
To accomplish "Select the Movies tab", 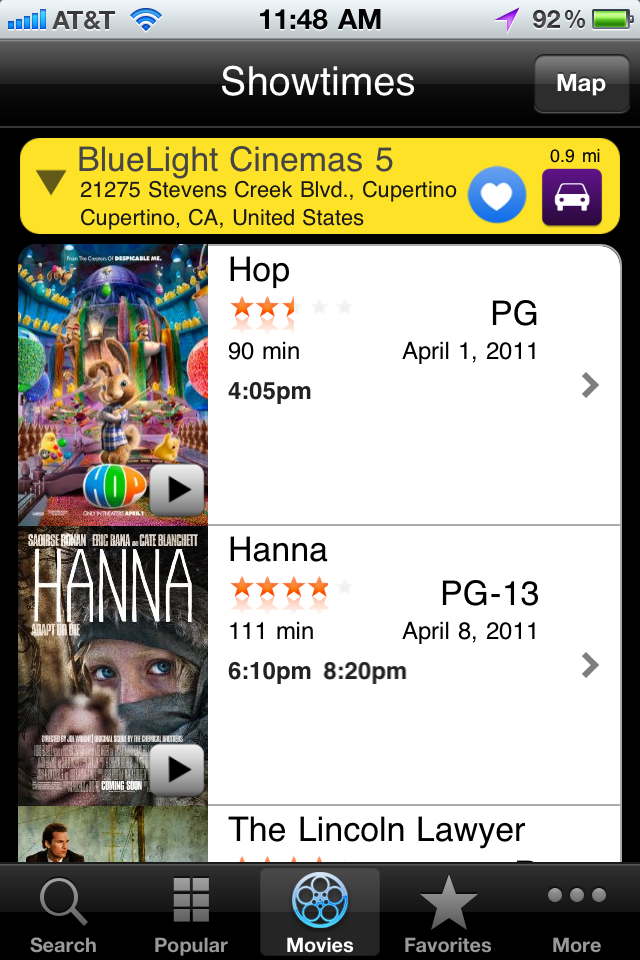I will [x=320, y=914].
